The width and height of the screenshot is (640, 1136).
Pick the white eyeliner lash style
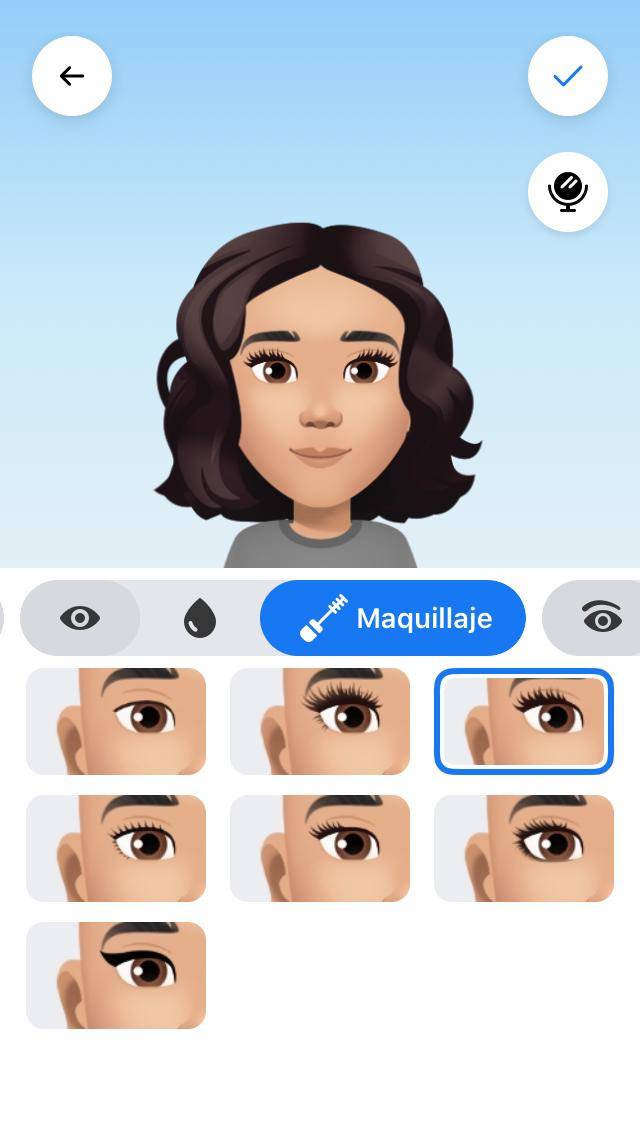[x=116, y=848]
